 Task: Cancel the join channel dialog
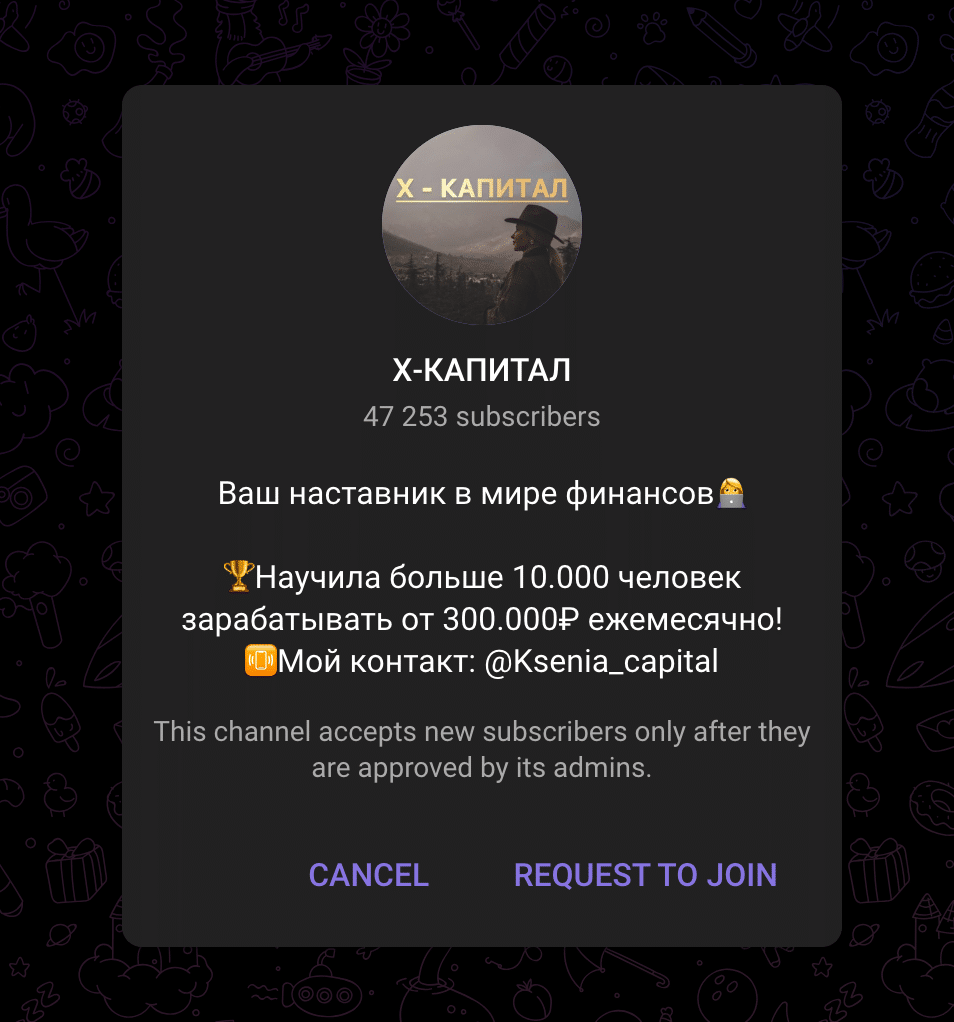(368, 875)
